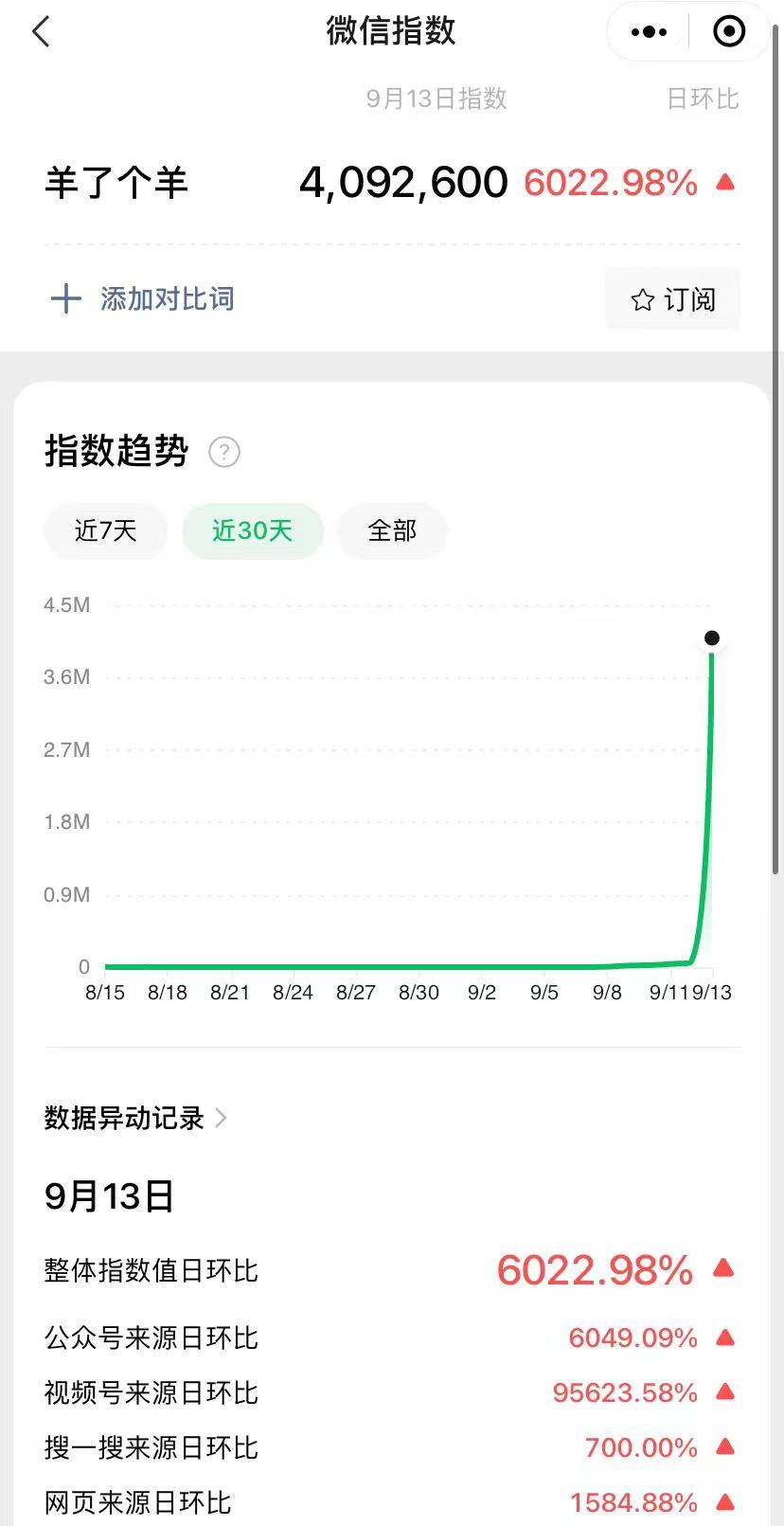
Task: Switch to the 日环比 view
Action: tap(703, 99)
